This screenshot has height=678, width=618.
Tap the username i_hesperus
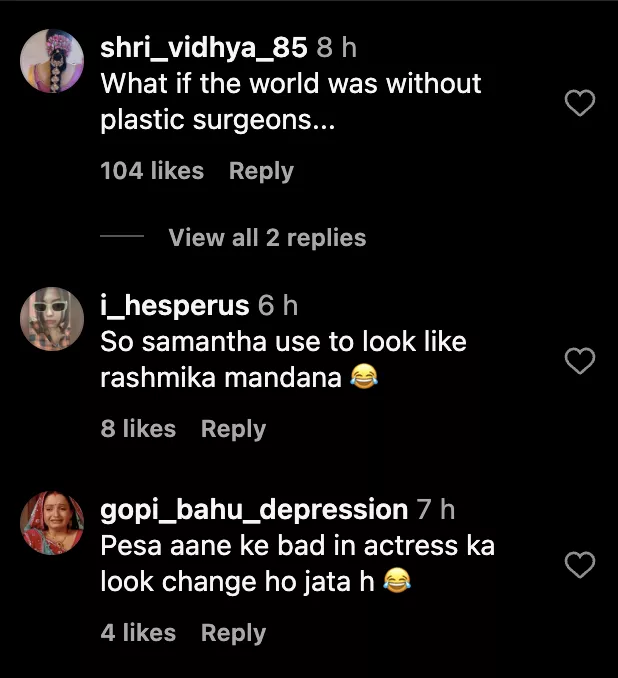pyautogui.click(x=175, y=306)
